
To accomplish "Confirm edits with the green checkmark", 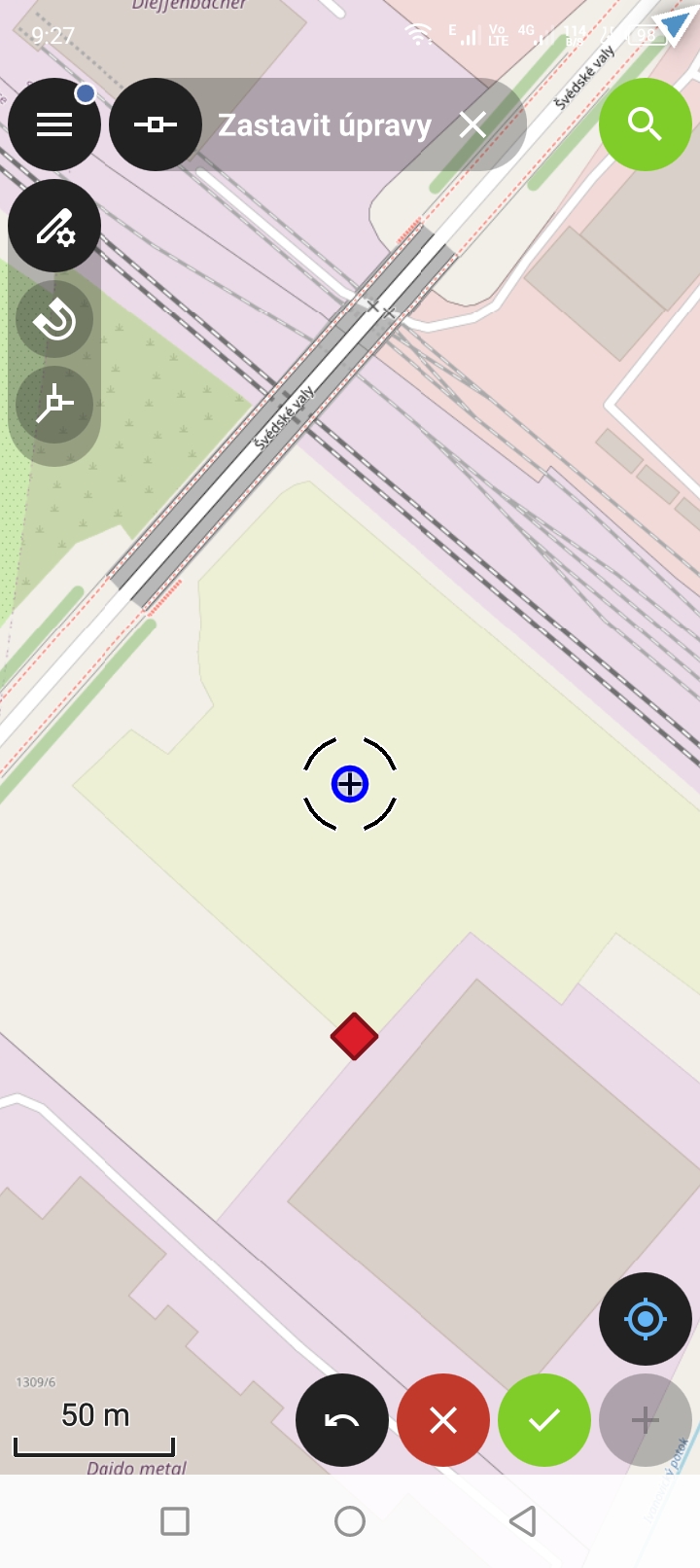I will tap(544, 1420).
